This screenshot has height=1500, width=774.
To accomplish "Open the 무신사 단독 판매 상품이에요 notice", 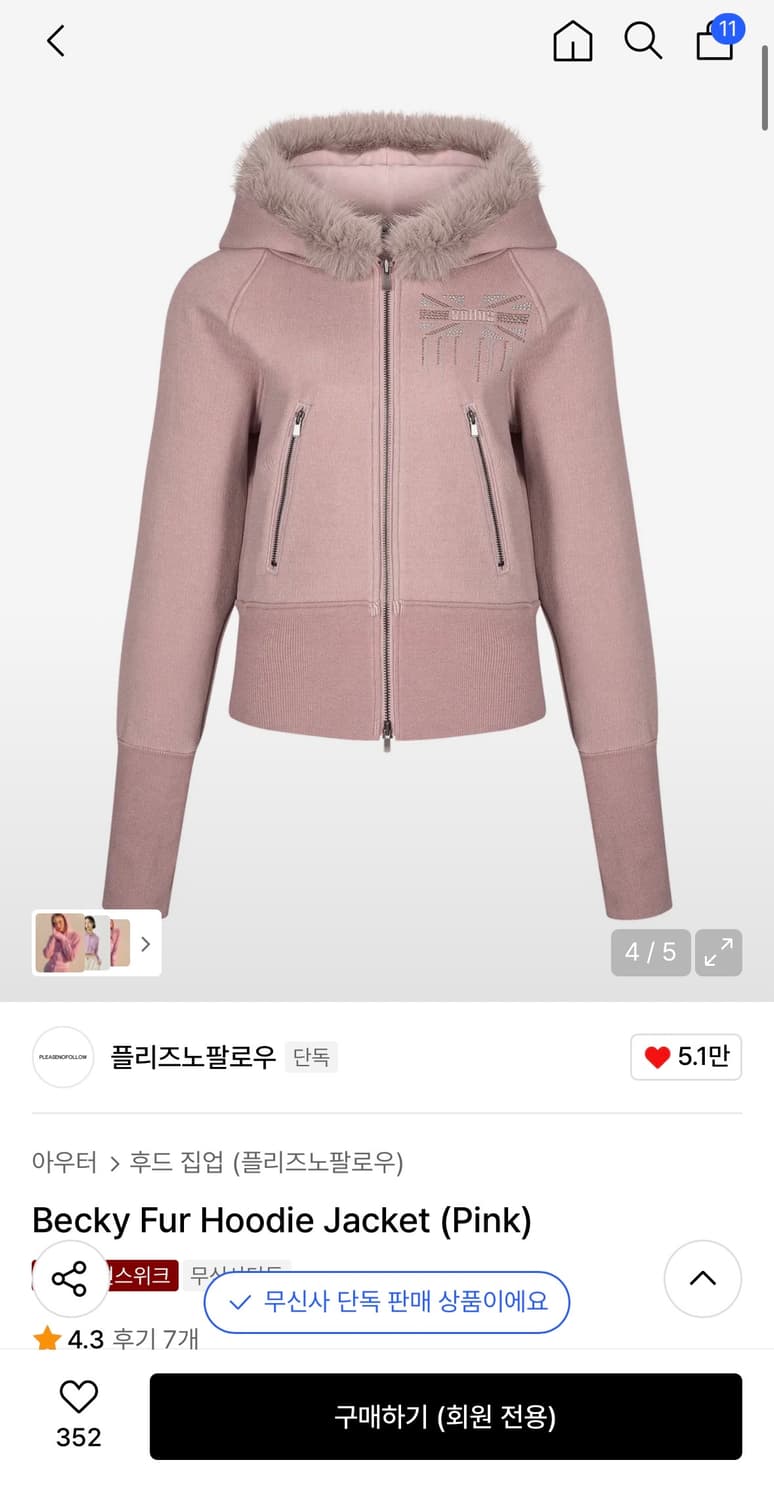I will 386,1302.
